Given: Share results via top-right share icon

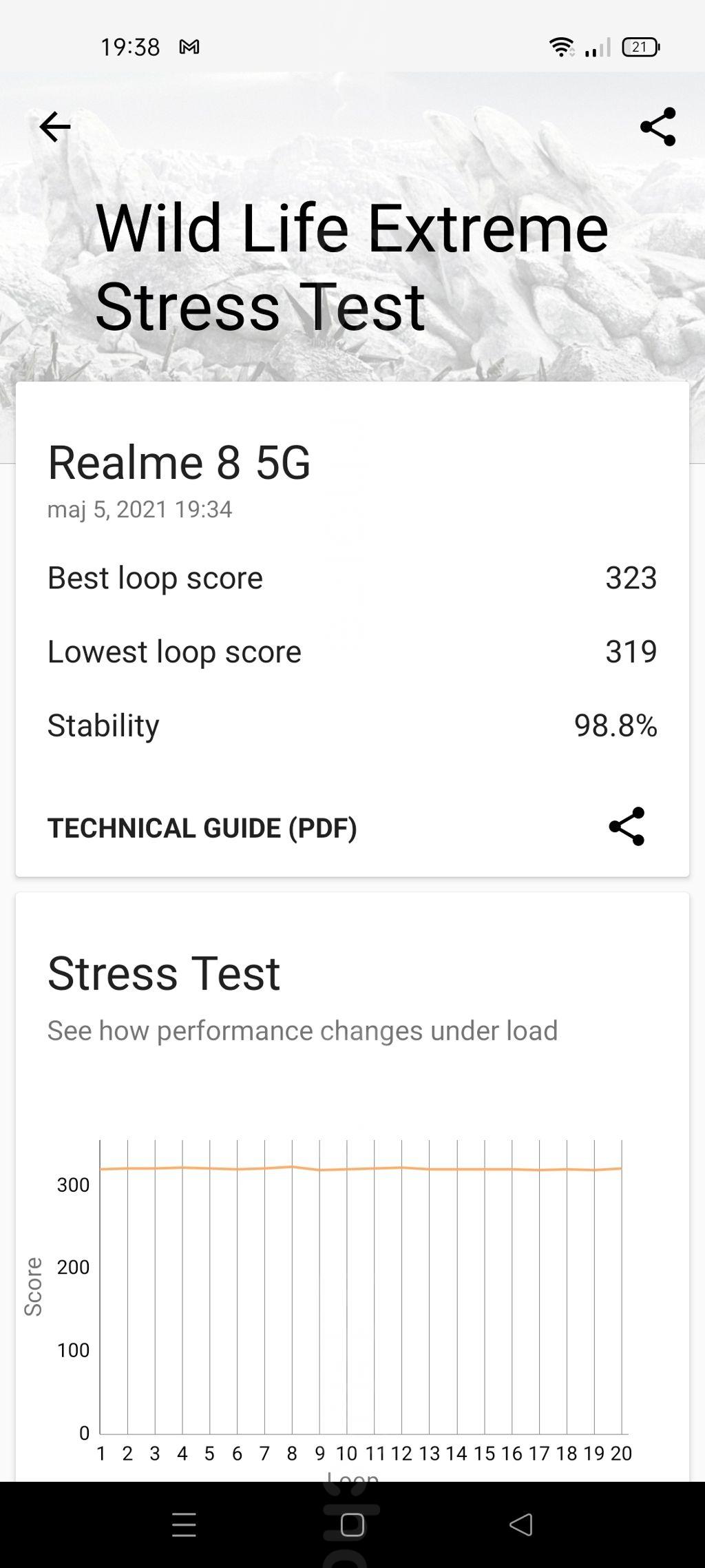Looking at the screenshot, I should point(657,127).
